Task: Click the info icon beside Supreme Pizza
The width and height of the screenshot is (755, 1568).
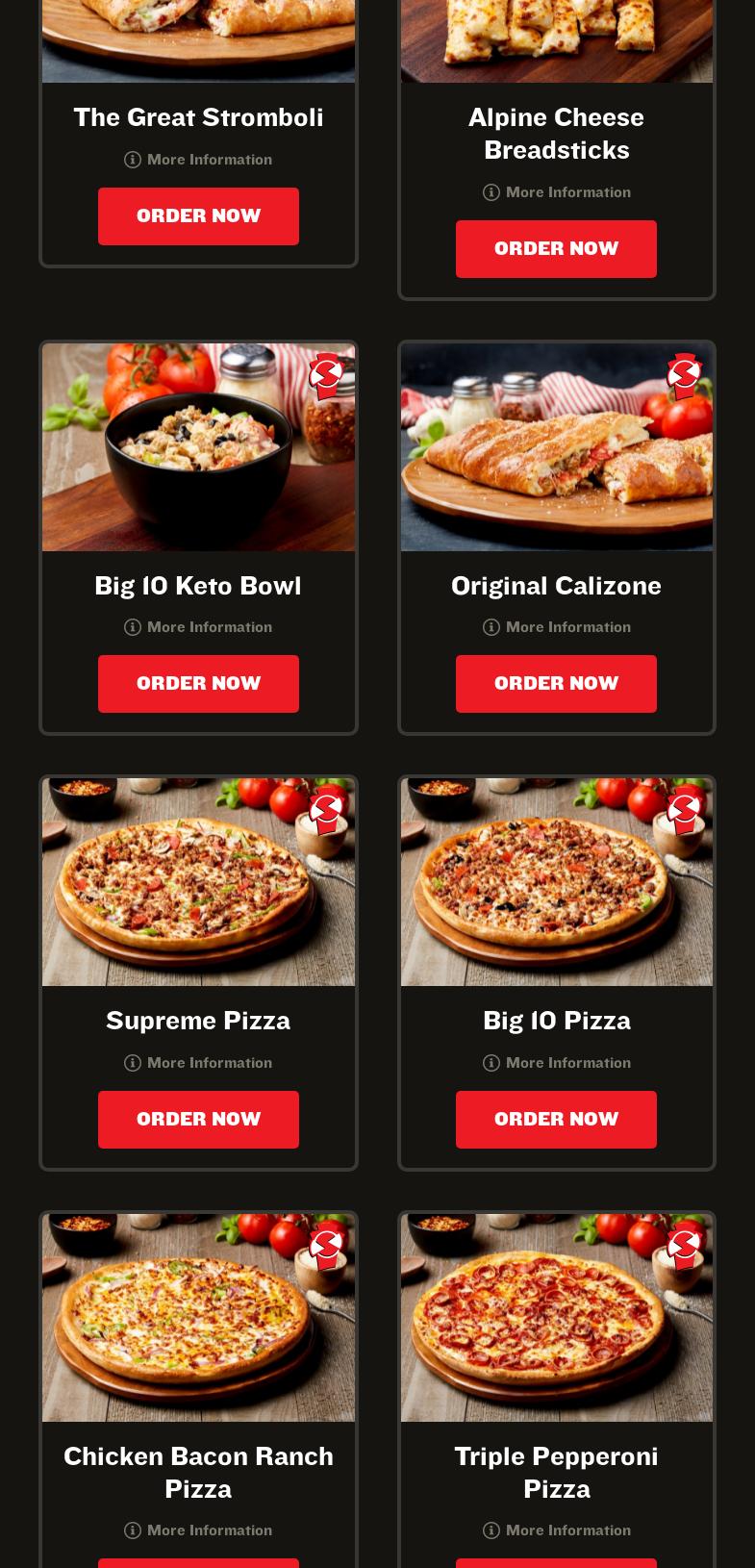Action: pyautogui.click(x=133, y=1063)
